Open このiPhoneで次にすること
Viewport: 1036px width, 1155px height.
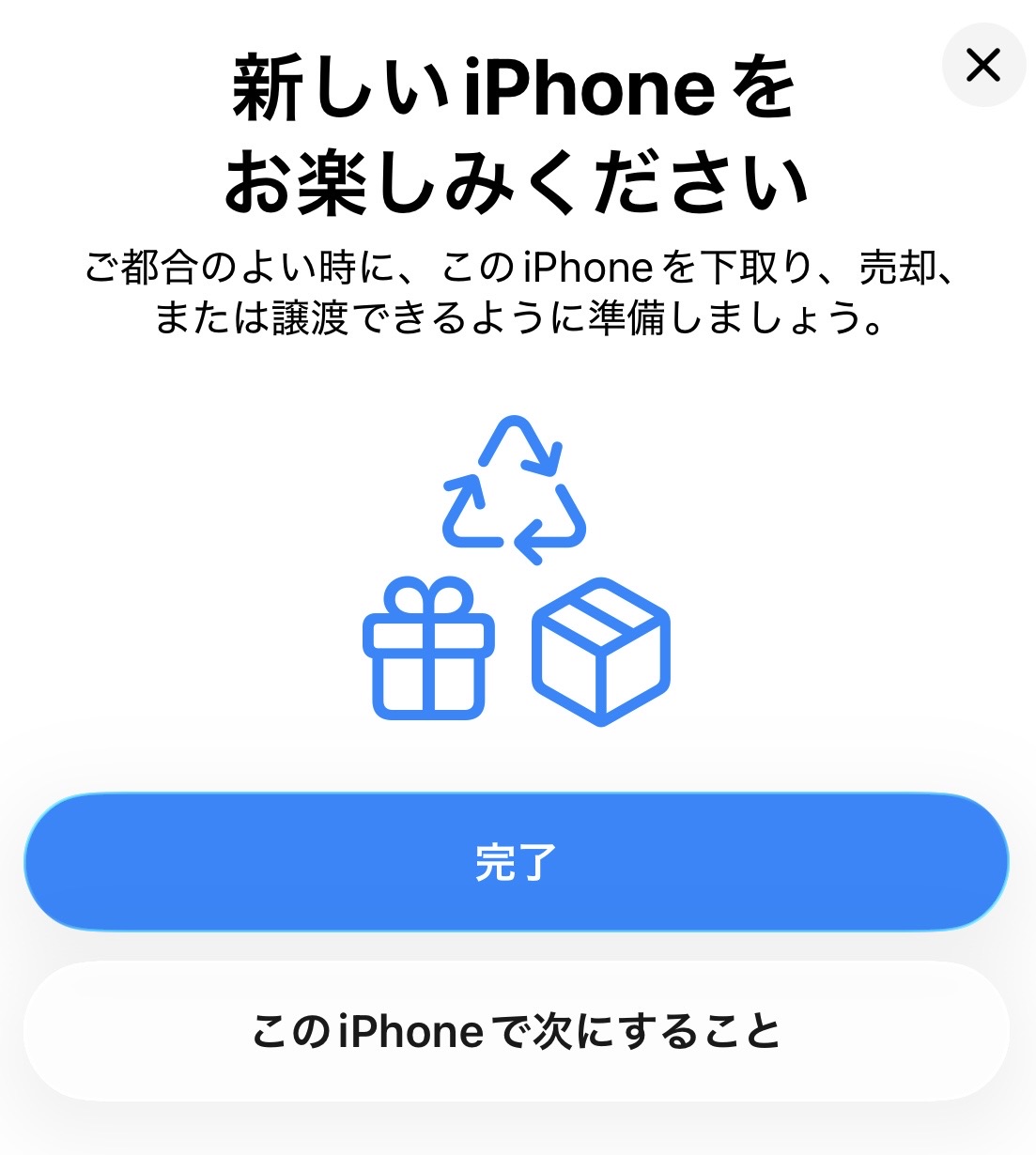point(517,1031)
